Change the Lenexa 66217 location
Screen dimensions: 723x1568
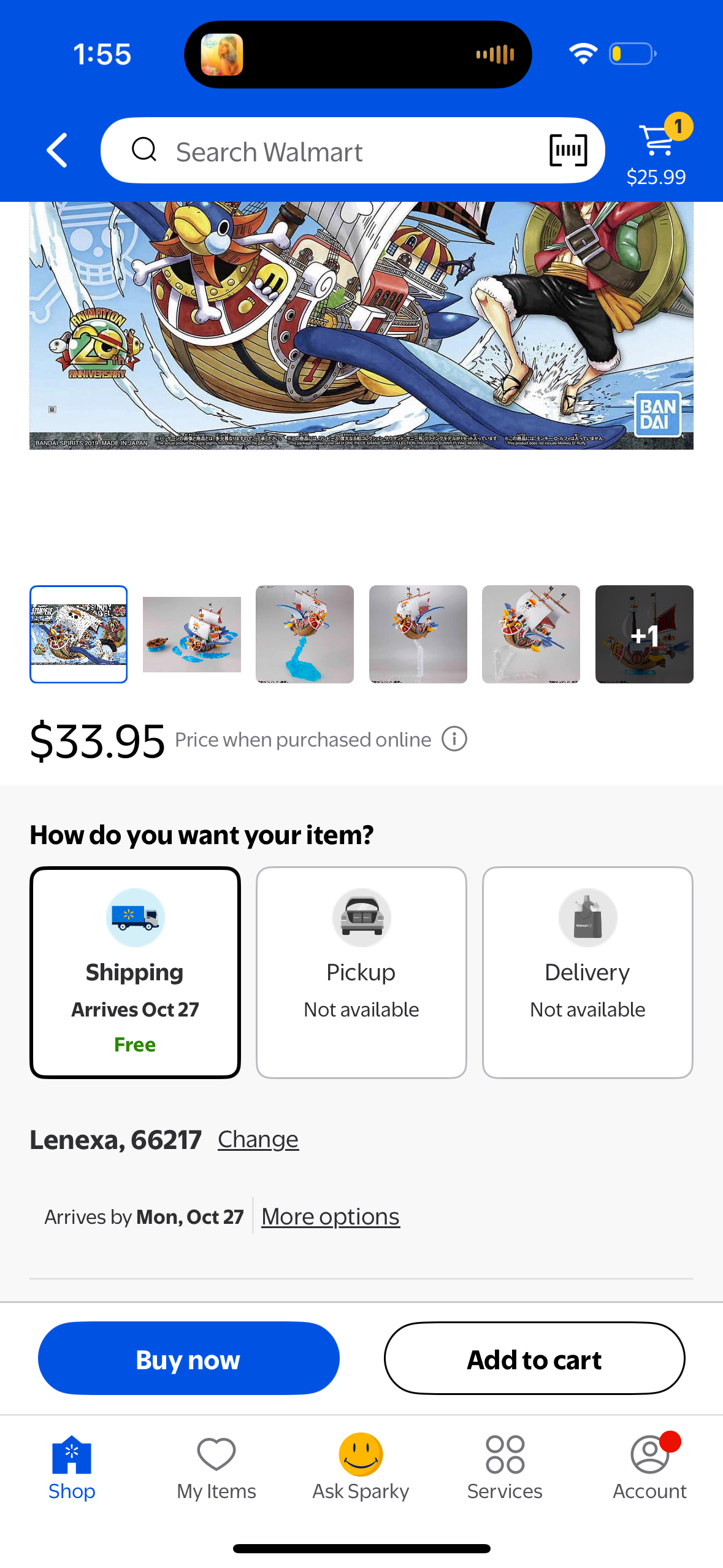pyautogui.click(x=258, y=1139)
